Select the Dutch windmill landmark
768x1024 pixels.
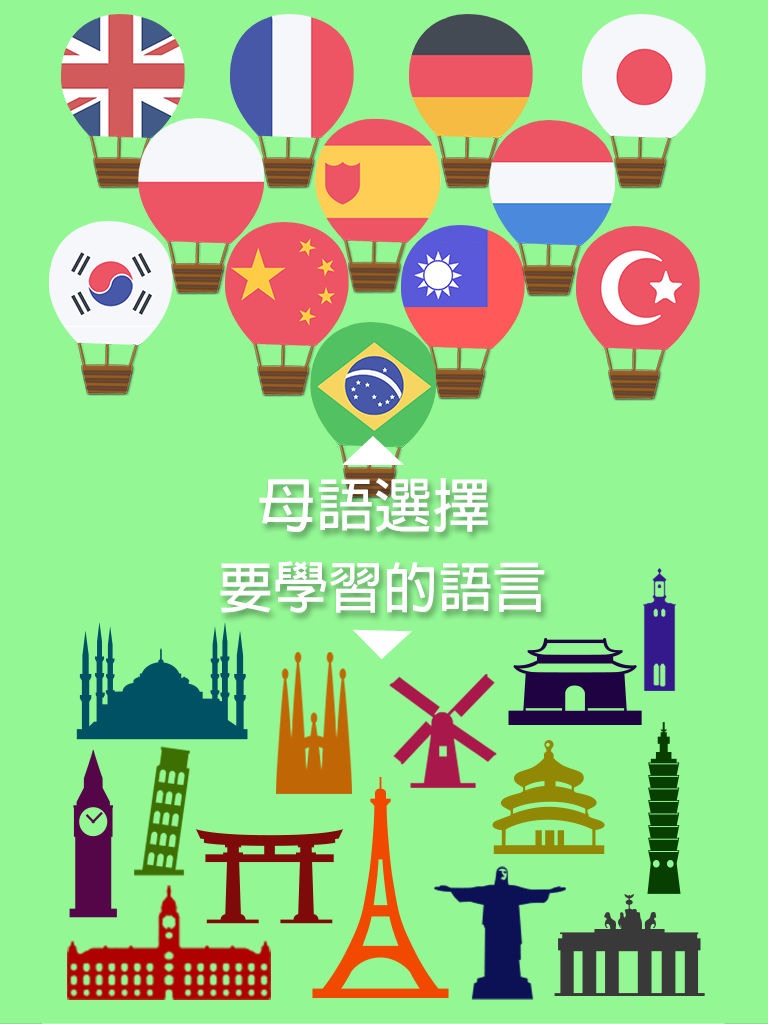(x=443, y=730)
